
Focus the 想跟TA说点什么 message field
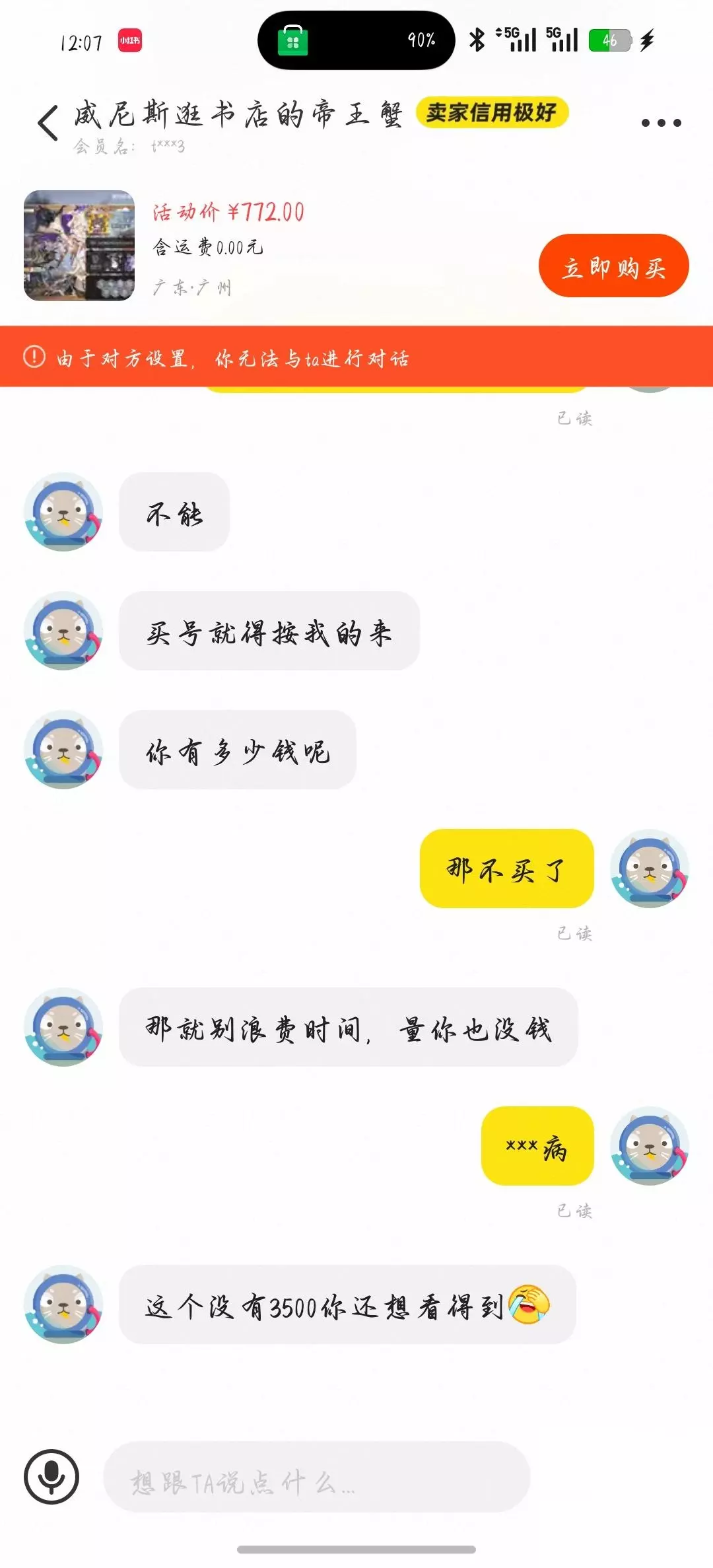[x=317, y=1478]
